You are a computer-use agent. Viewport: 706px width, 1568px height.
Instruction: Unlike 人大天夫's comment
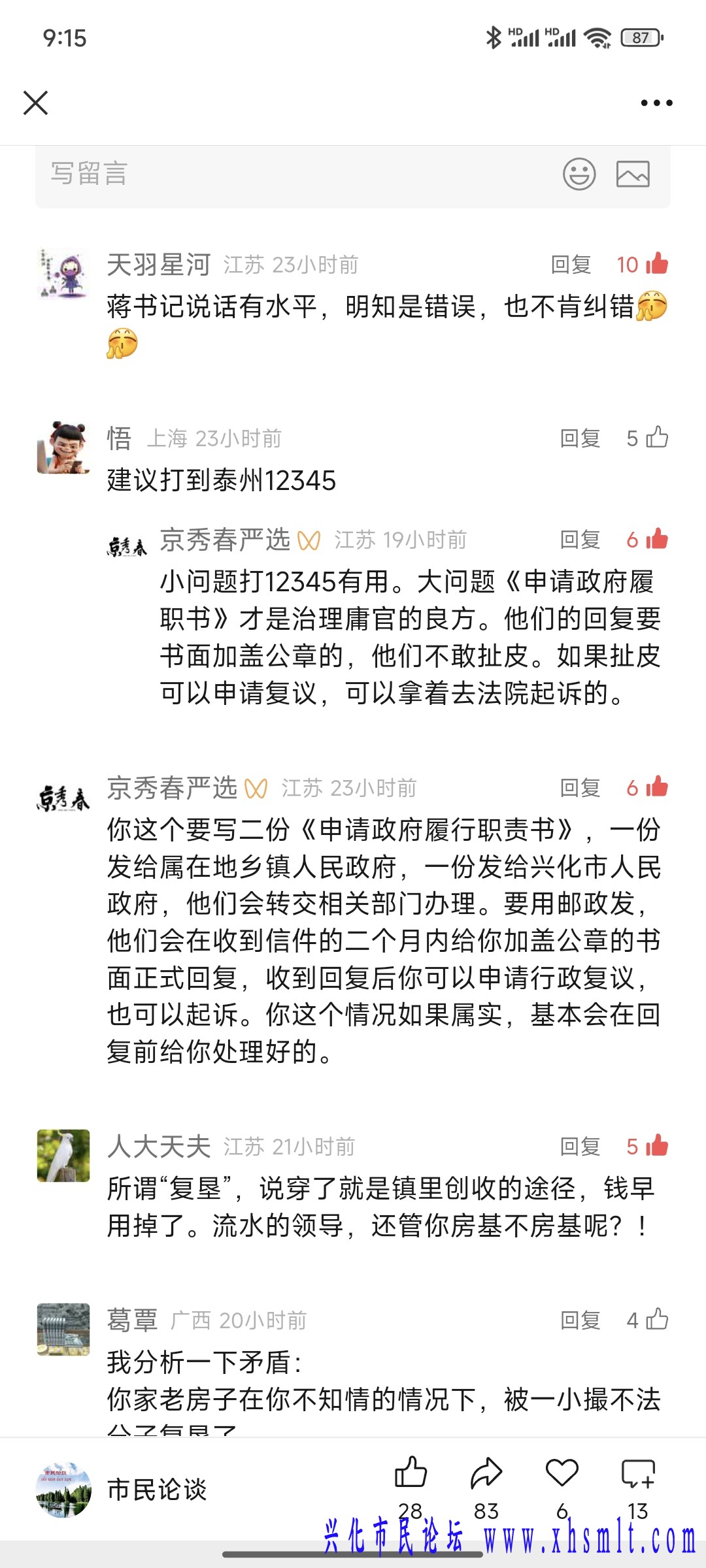point(657,1146)
